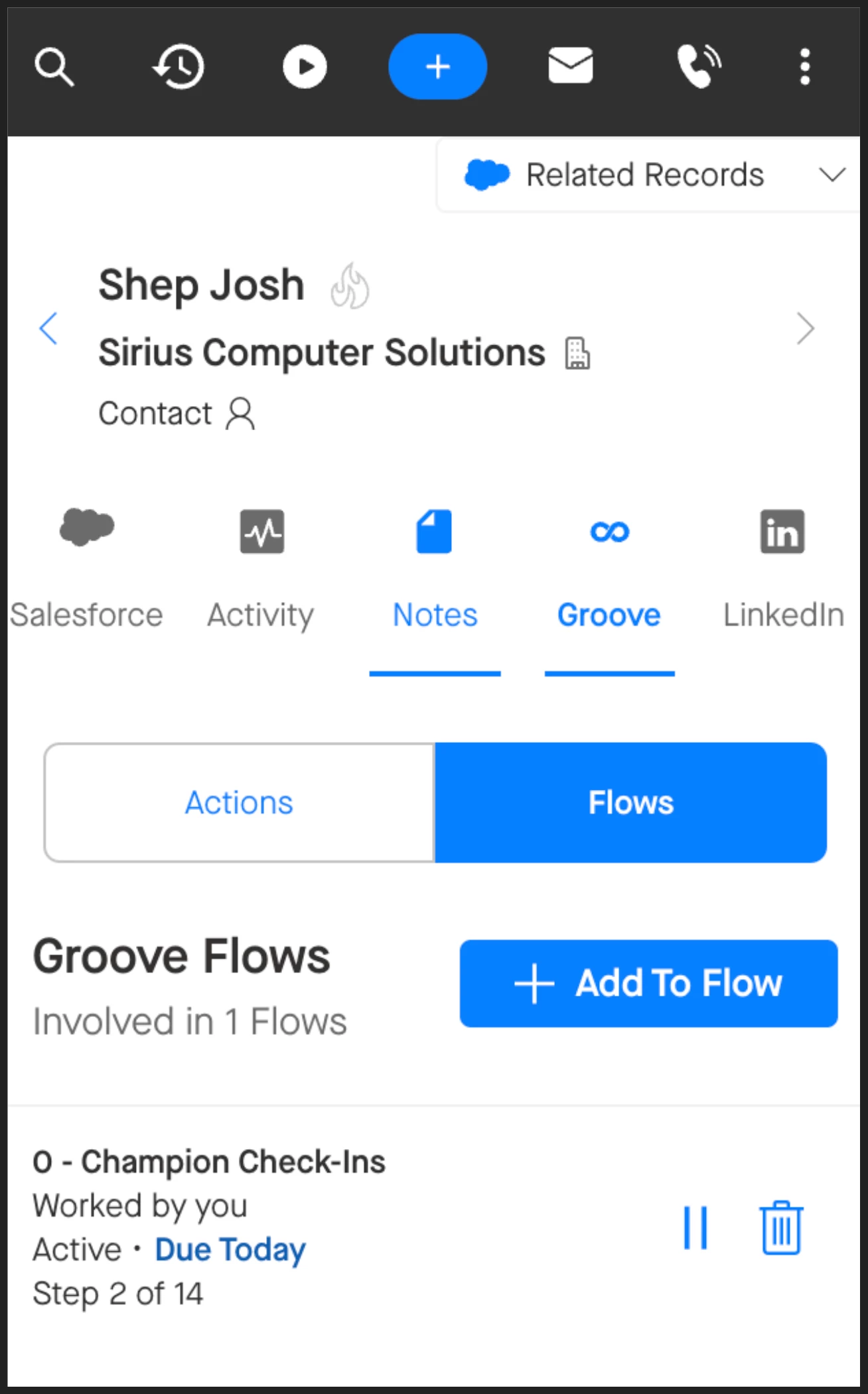Tap Add To Flow button
The width and height of the screenshot is (868, 1394).
coord(648,983)
